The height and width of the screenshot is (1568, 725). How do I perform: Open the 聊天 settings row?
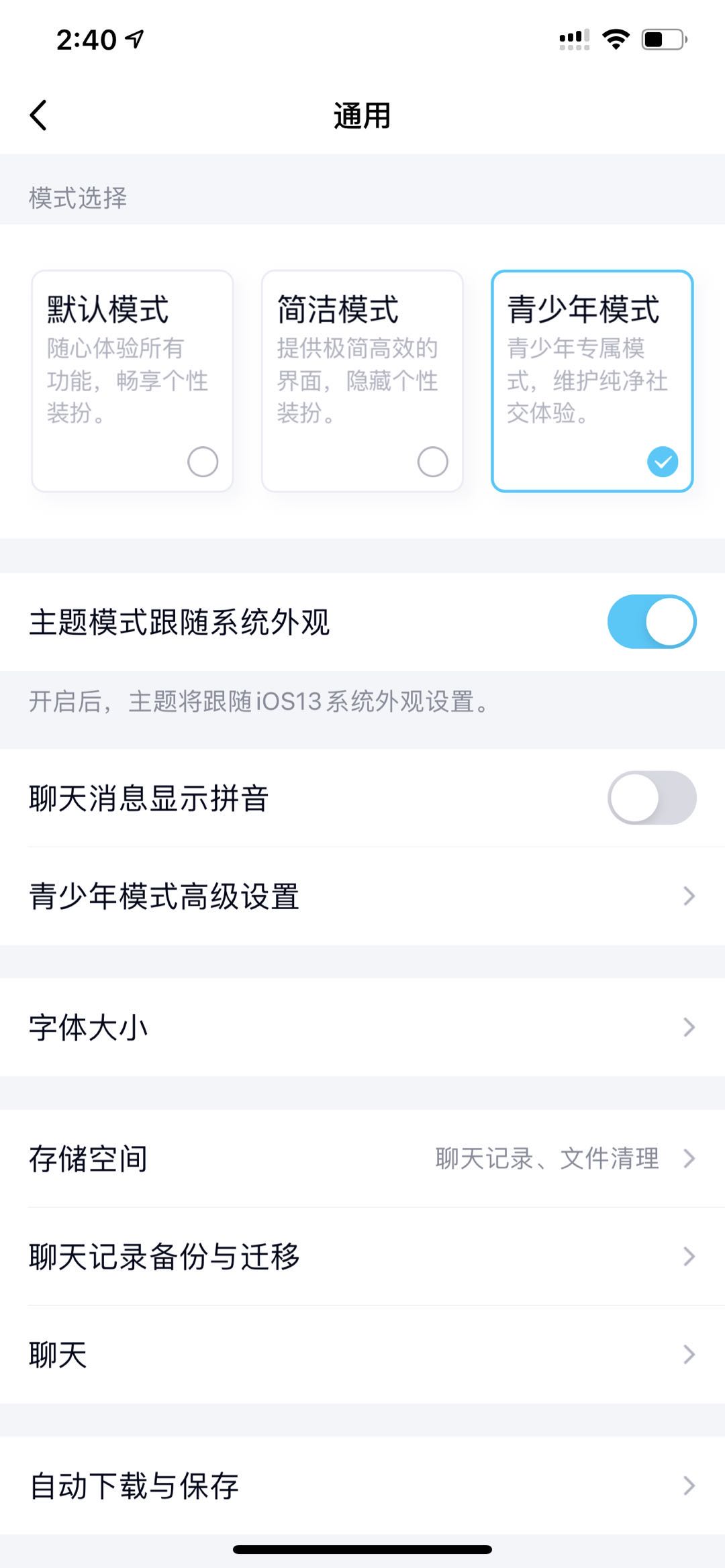coord(362,1355)
